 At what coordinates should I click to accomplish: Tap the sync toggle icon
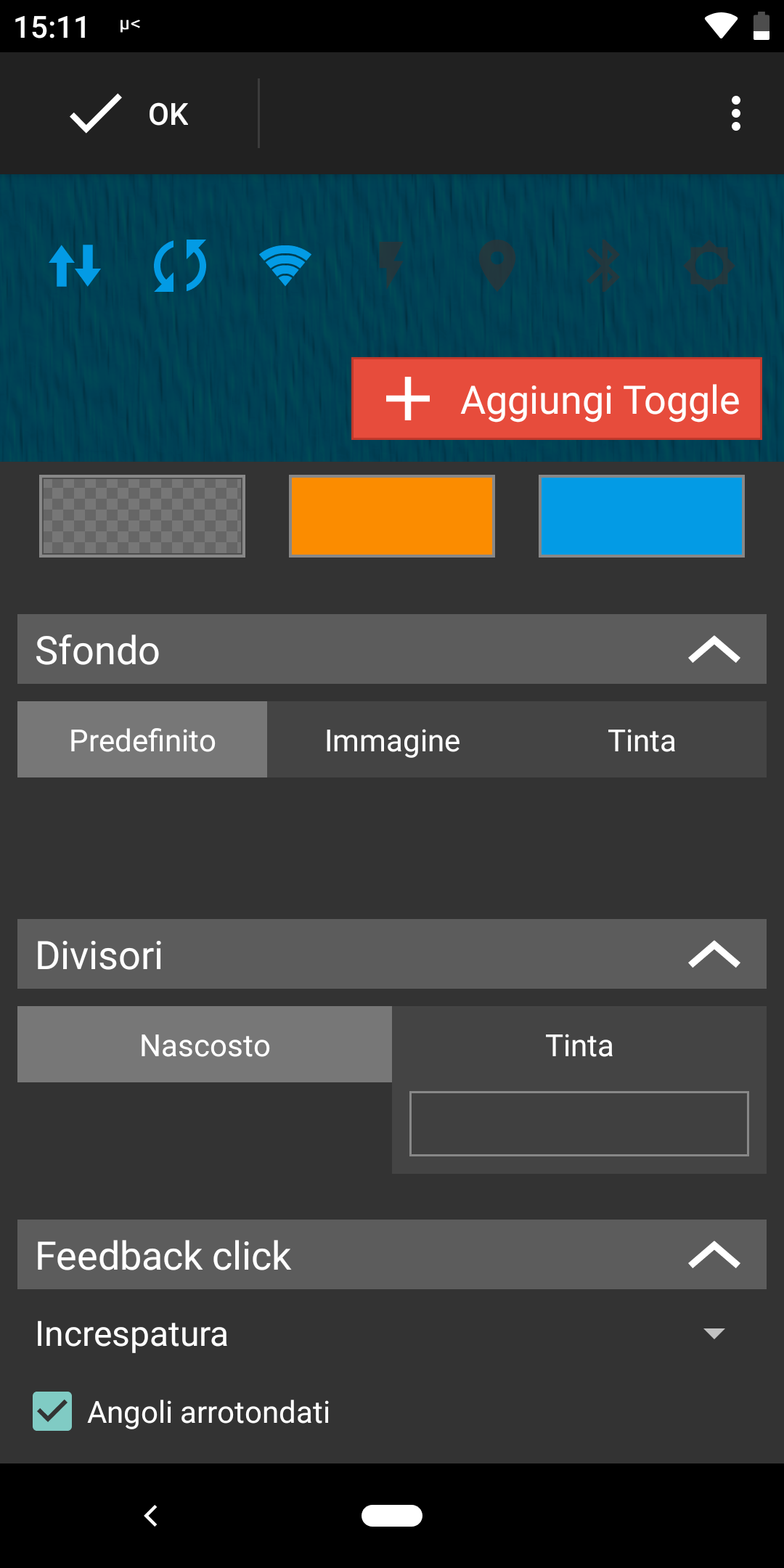coord(180,266)
